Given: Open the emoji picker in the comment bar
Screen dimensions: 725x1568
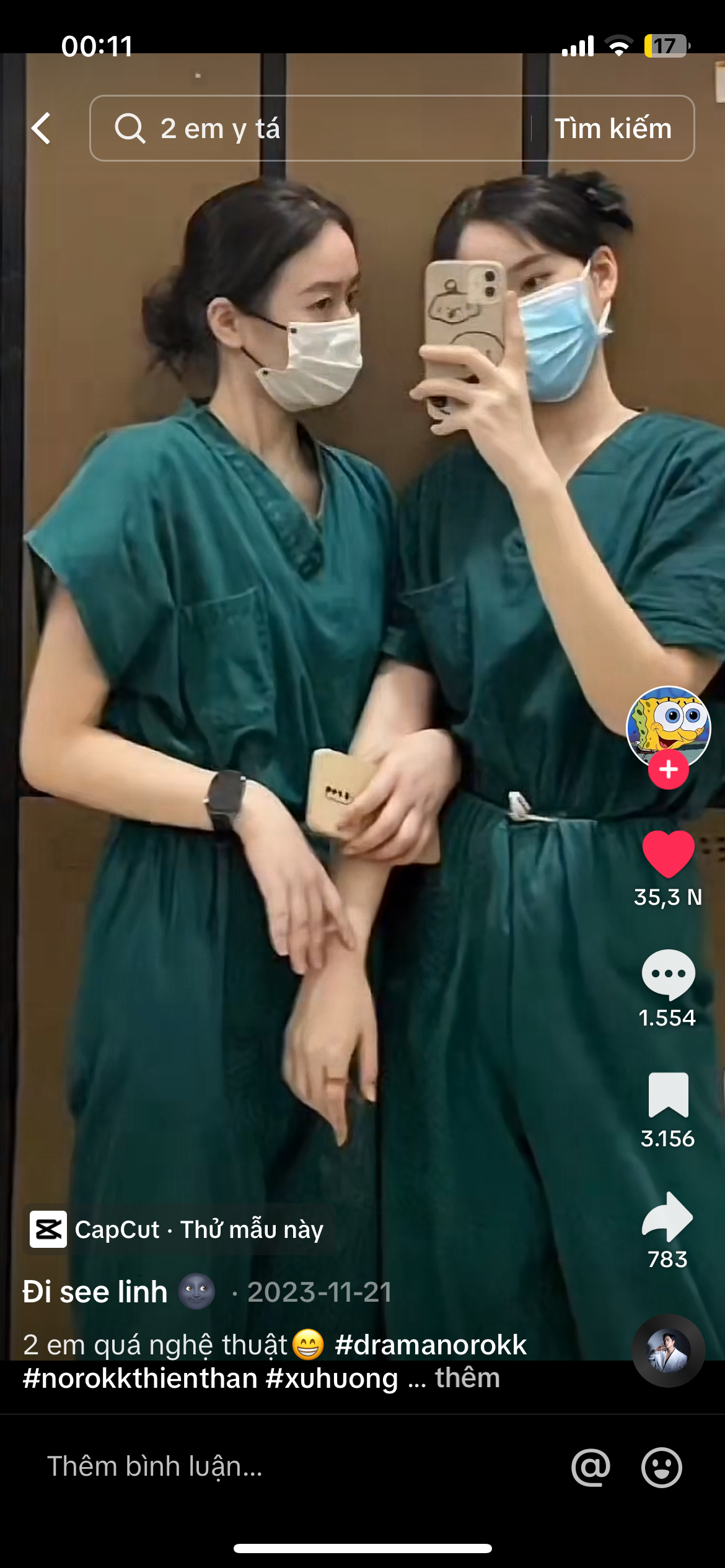Looking at the screenshot, I should pyautogui.click(x=662, y=1467).
